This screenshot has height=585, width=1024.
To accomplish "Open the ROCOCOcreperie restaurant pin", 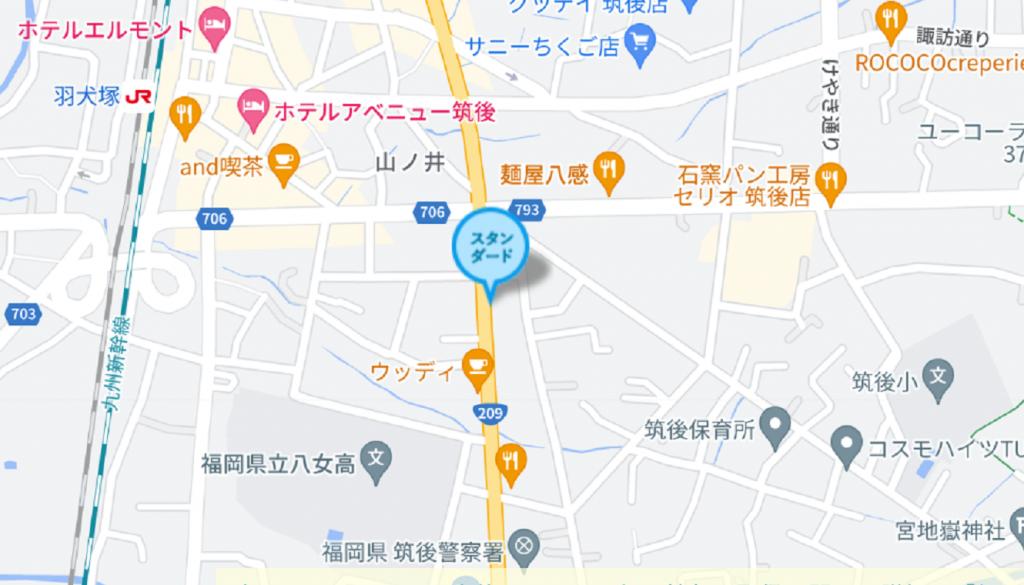I will click(x=889, y=18).
